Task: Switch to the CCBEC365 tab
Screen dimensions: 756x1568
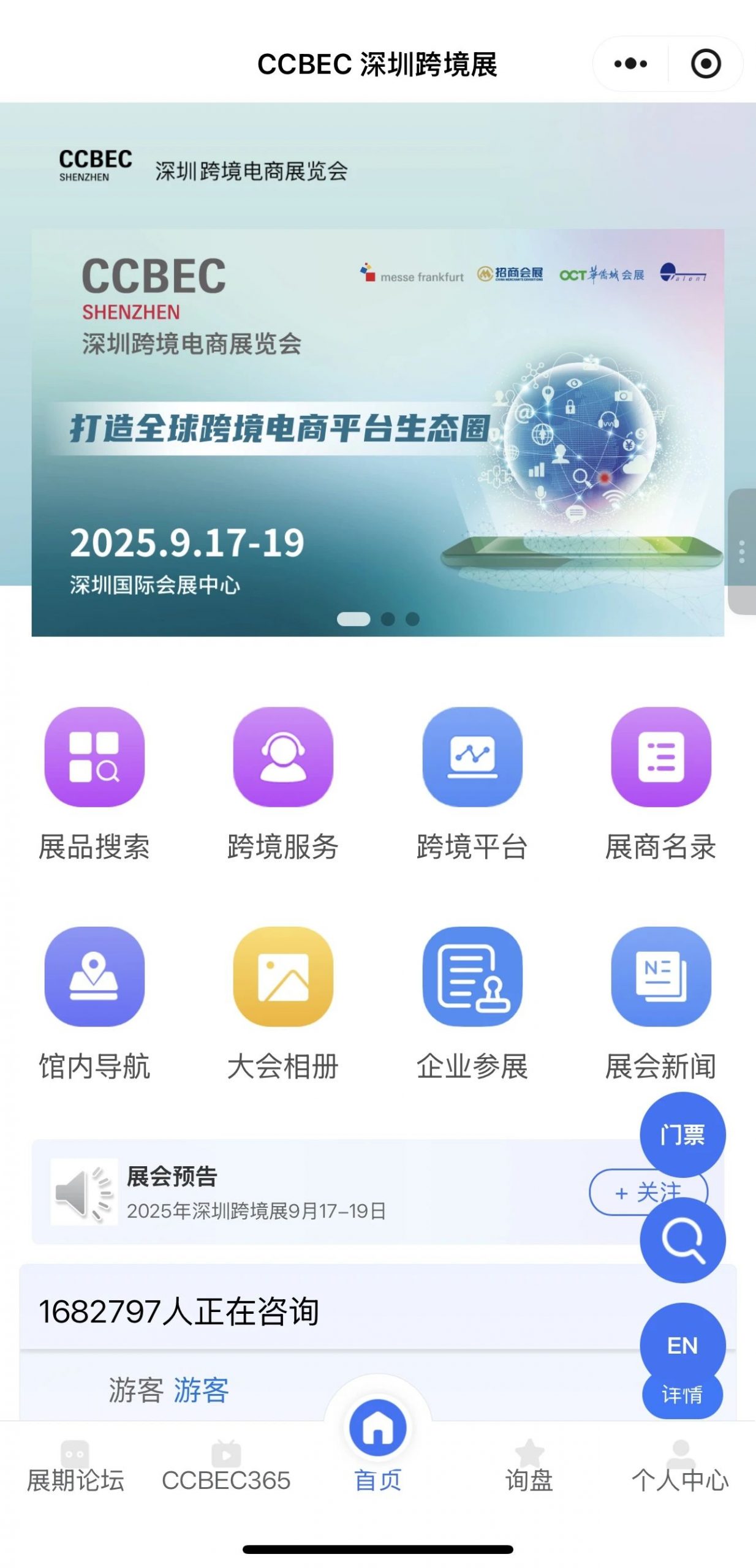Action: click(x=226, y=1467)
